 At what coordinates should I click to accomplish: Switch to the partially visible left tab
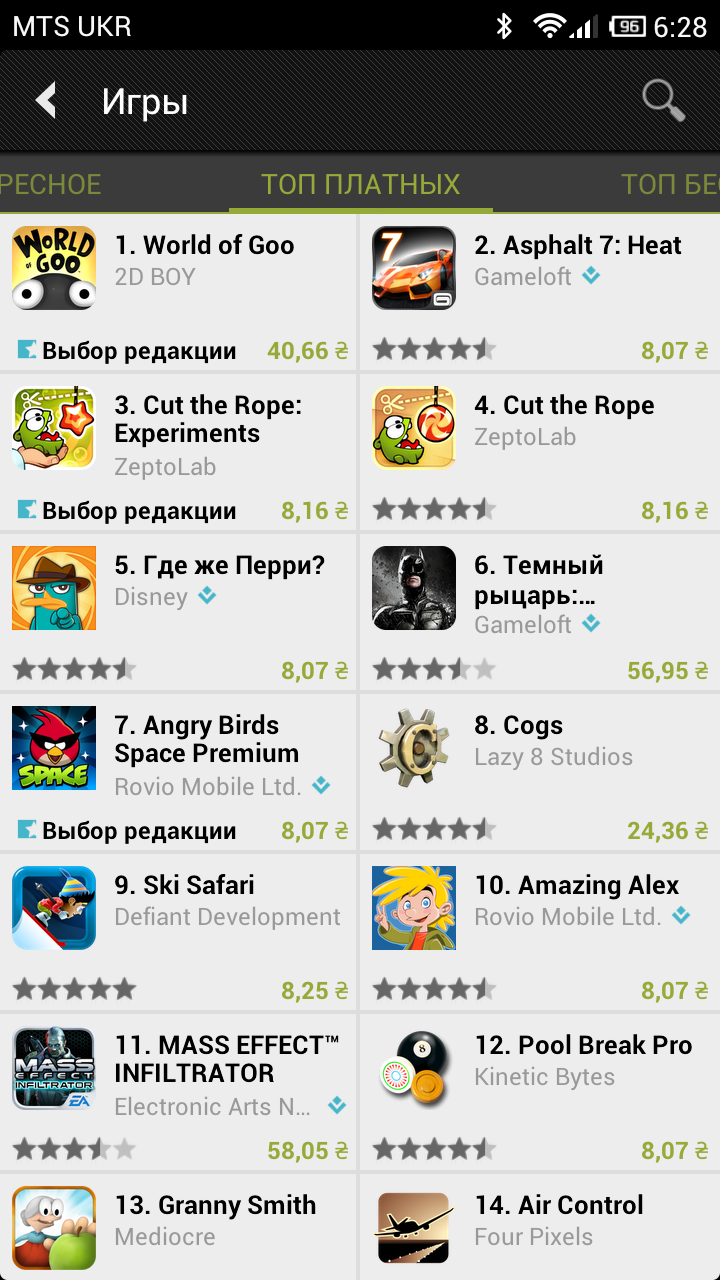click(50, 184)
